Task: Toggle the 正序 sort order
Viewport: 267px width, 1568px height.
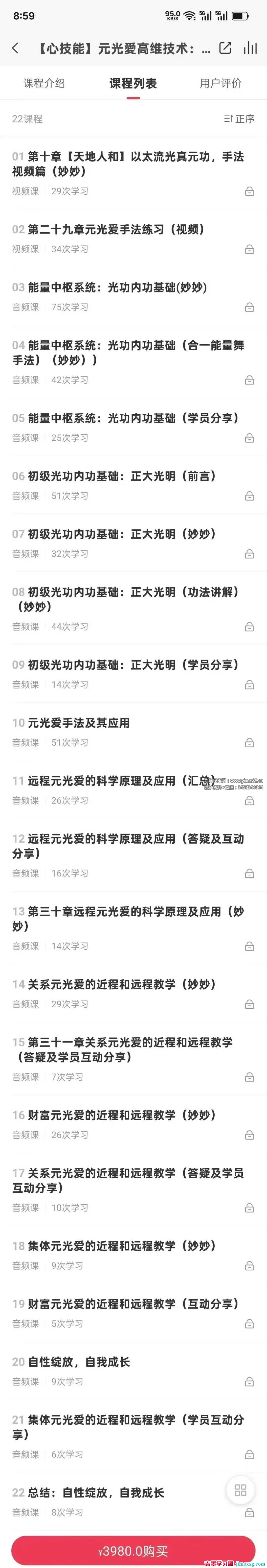Action: click(239, 119)
